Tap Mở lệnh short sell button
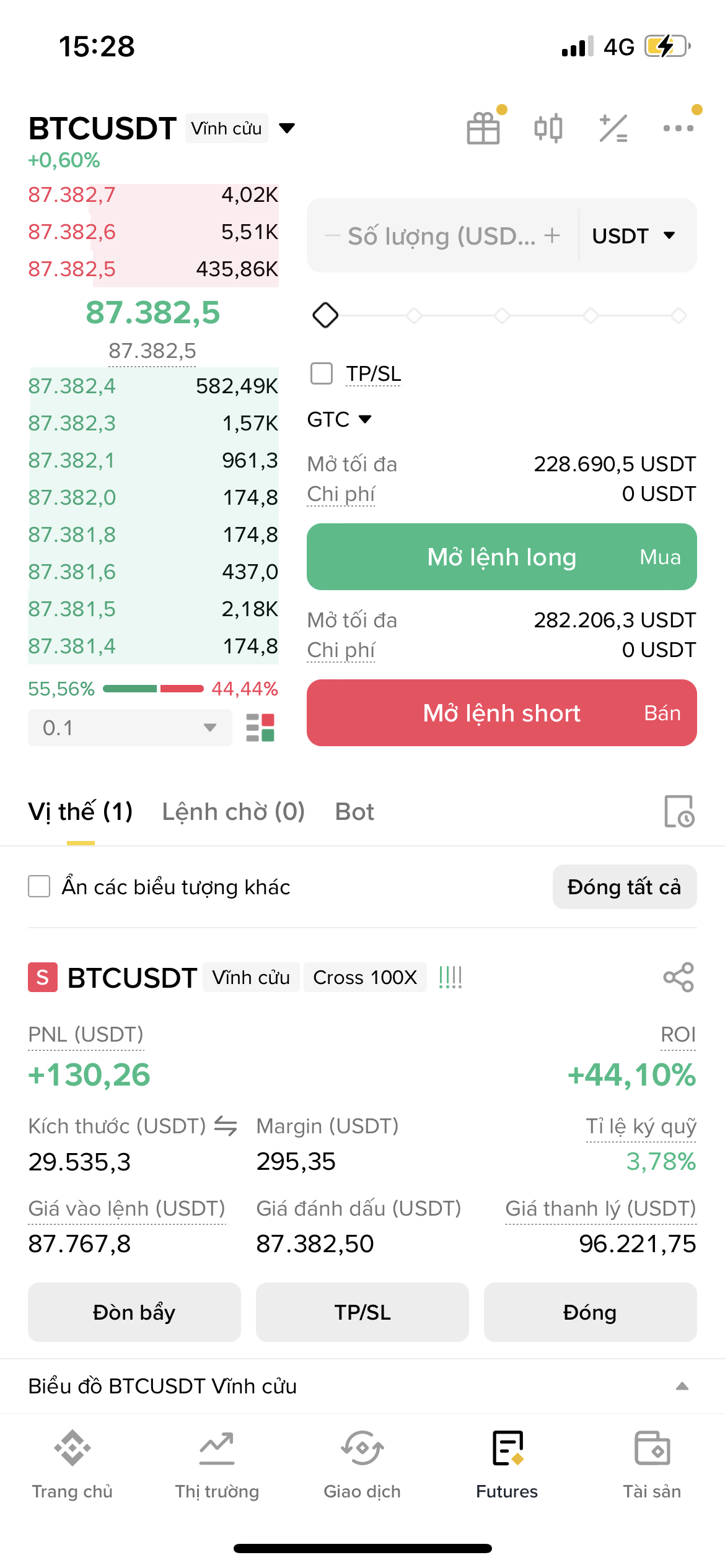725x1568 pixels. point(501,713)
